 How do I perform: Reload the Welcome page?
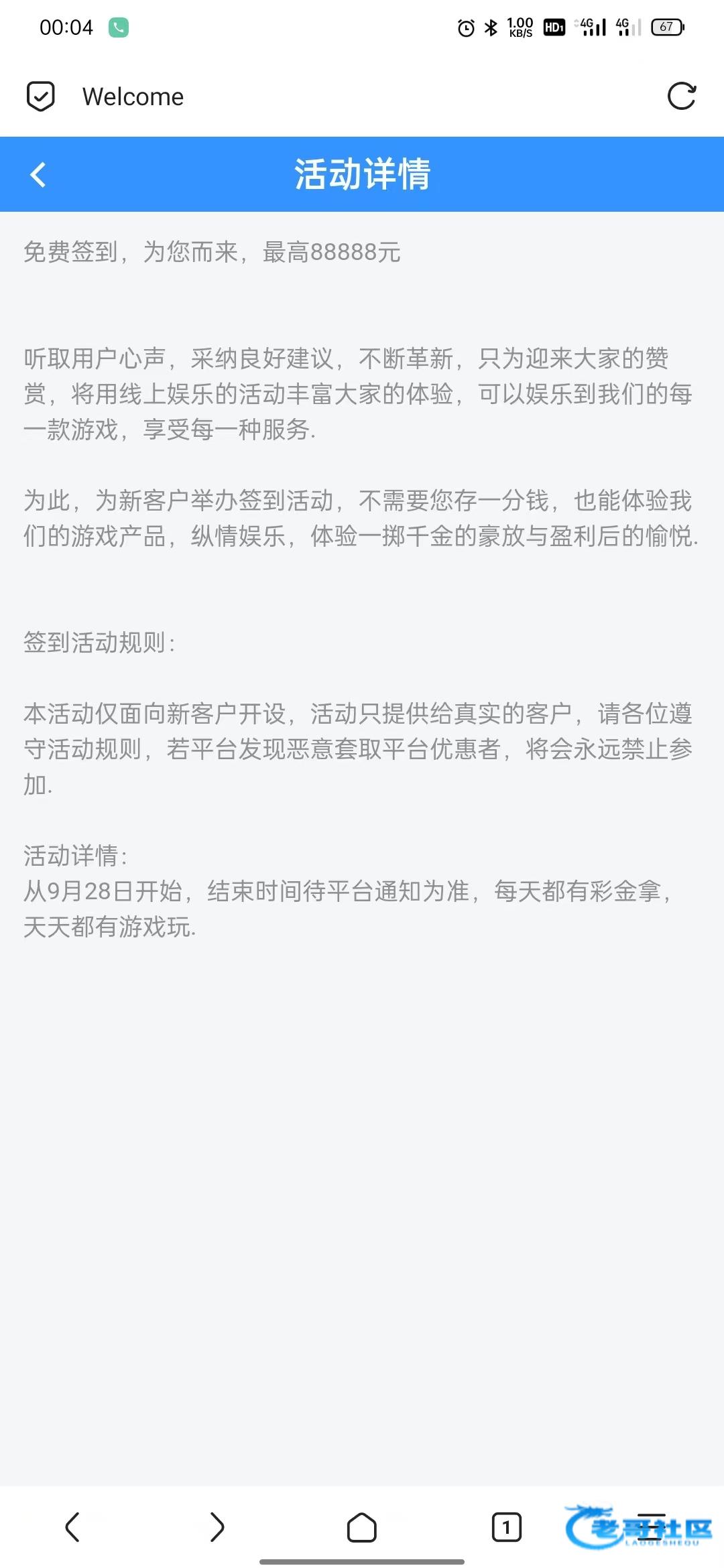point(682,96)
